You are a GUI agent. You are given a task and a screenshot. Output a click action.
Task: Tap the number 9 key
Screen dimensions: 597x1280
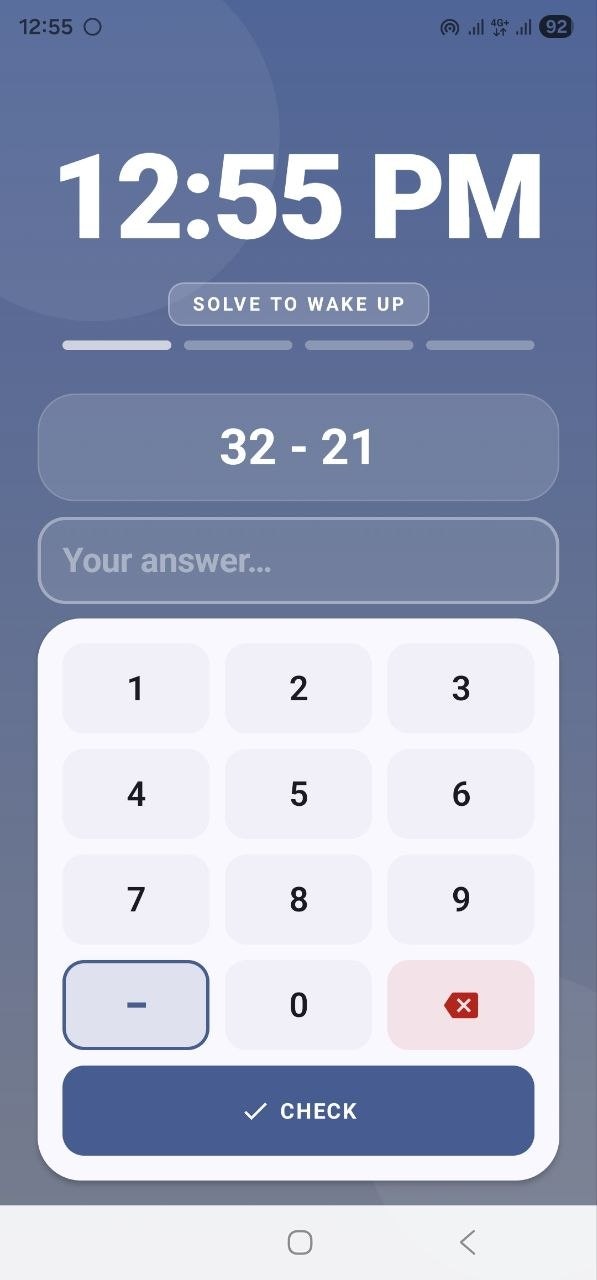coord(461,900)
